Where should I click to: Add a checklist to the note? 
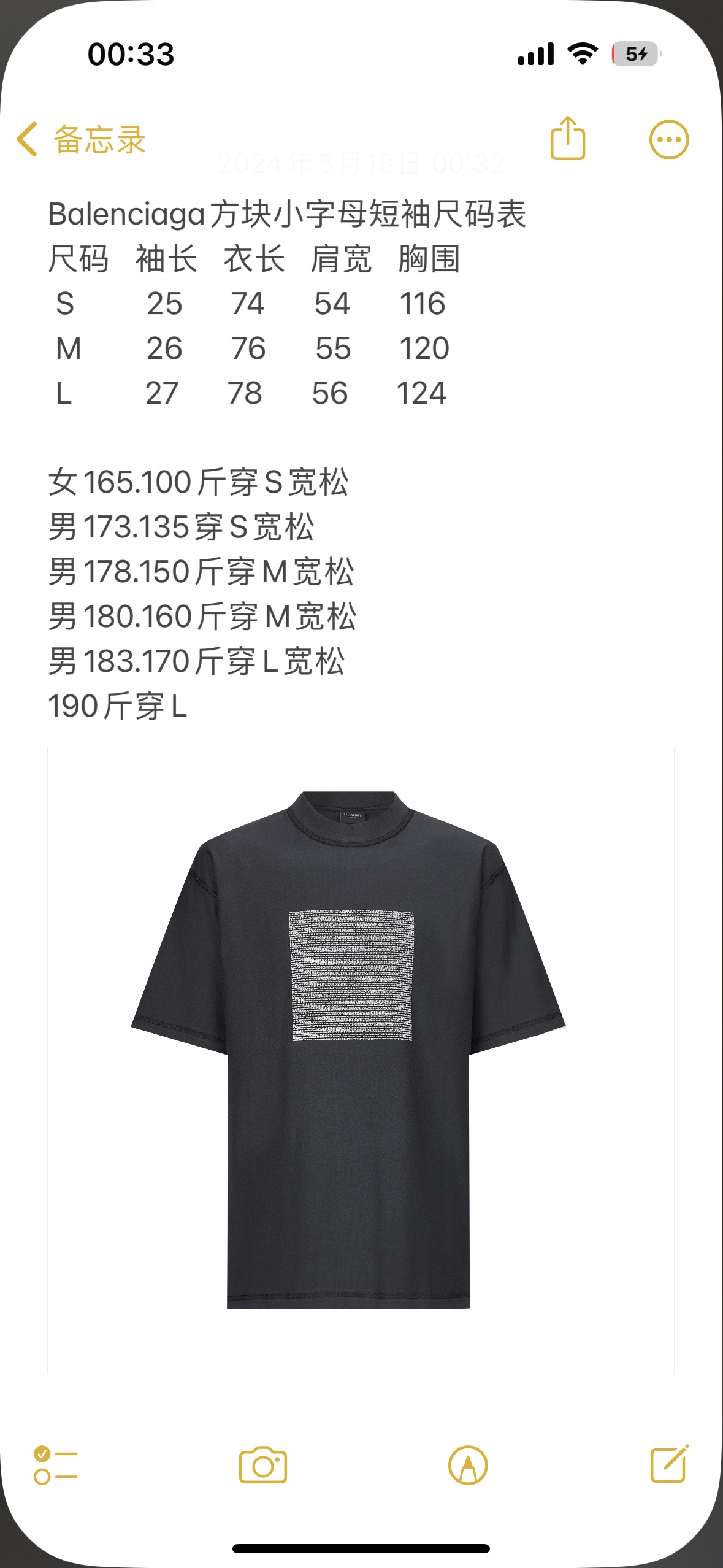pos(55,1465)
